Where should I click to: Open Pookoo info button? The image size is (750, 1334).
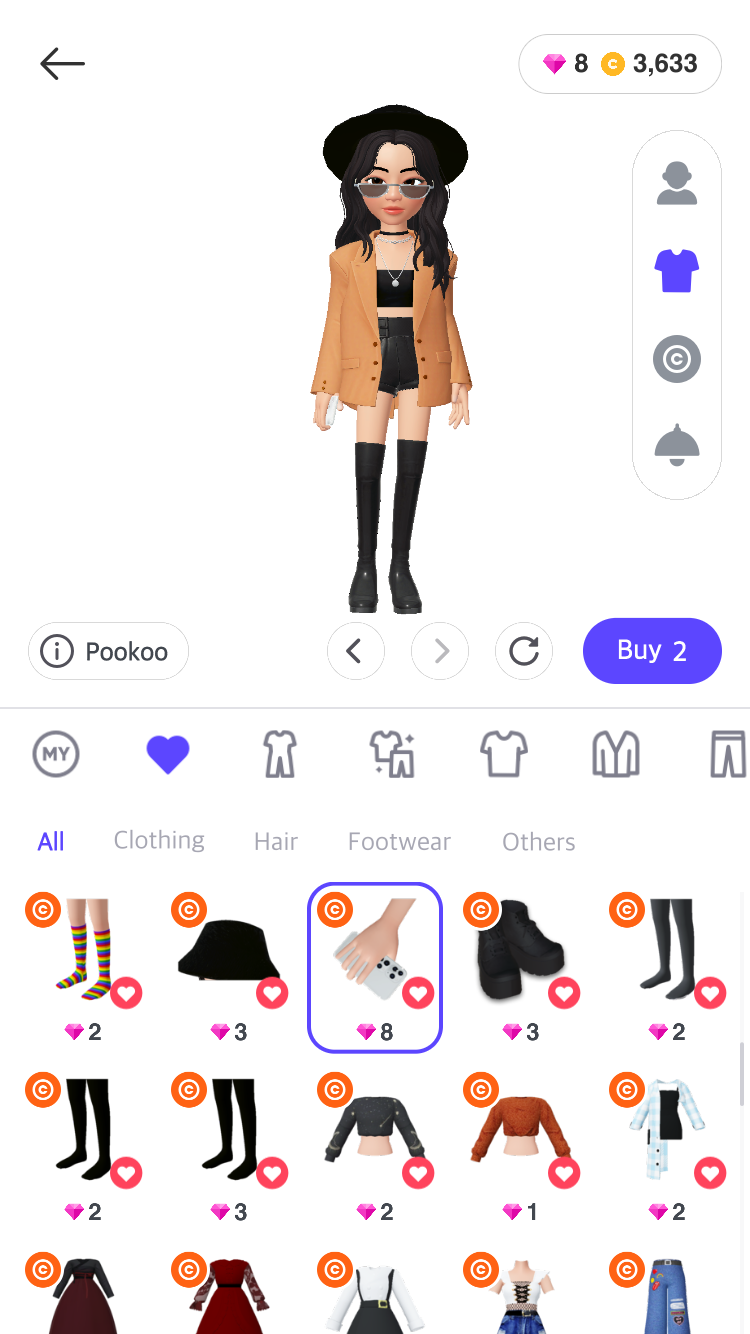pyautogui.click(x=108, y=652)
